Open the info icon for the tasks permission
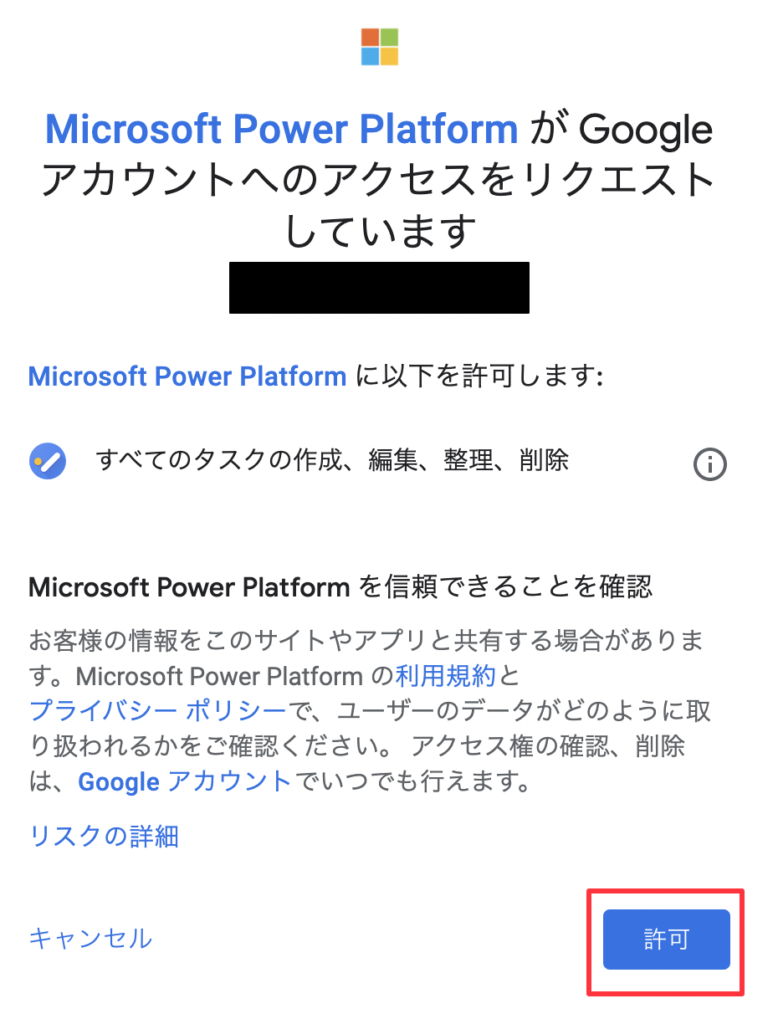778x1024 pixels. 710,464
